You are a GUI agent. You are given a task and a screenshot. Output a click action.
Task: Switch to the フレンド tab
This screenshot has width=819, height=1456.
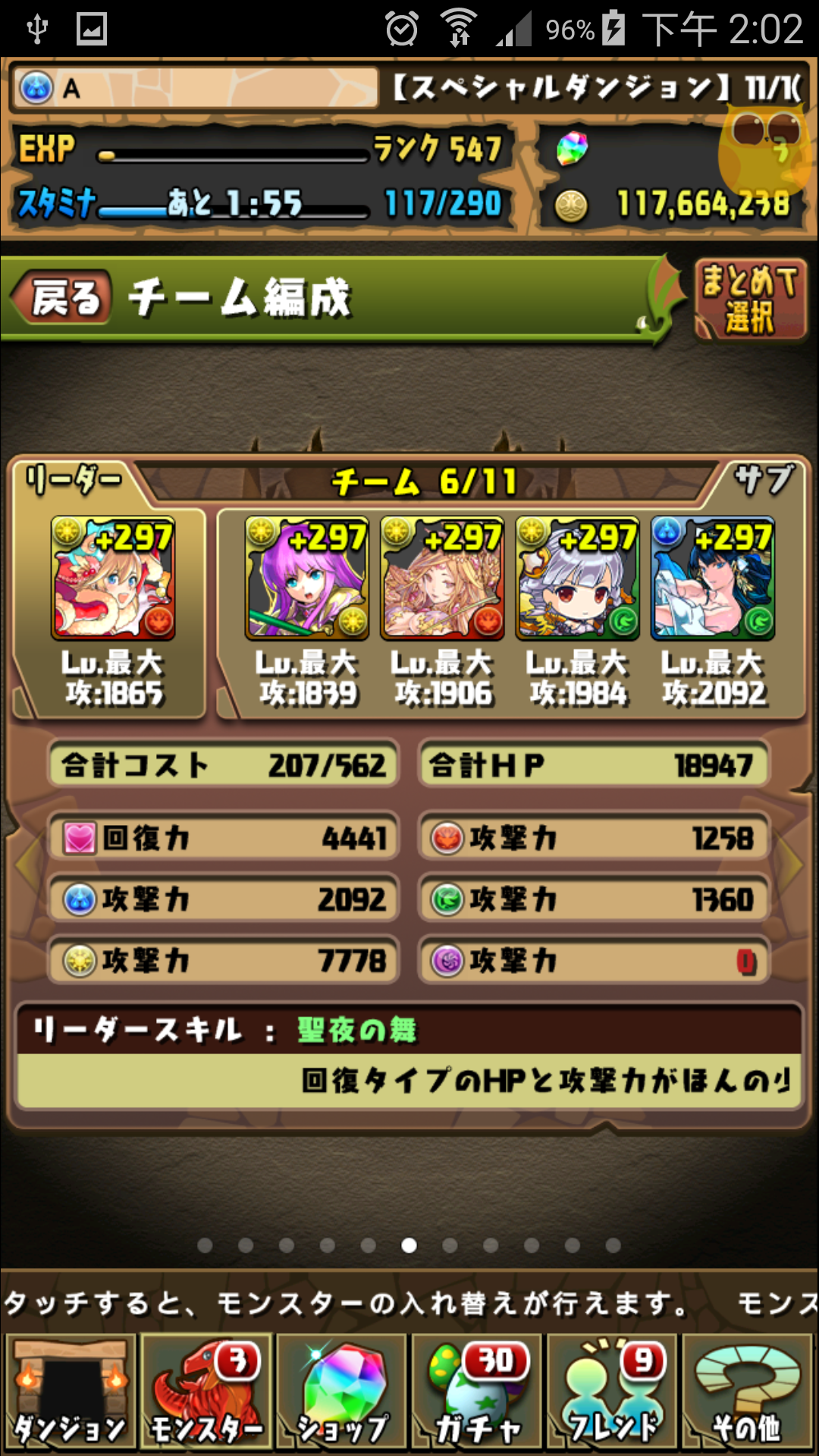tap(613, 1392)
